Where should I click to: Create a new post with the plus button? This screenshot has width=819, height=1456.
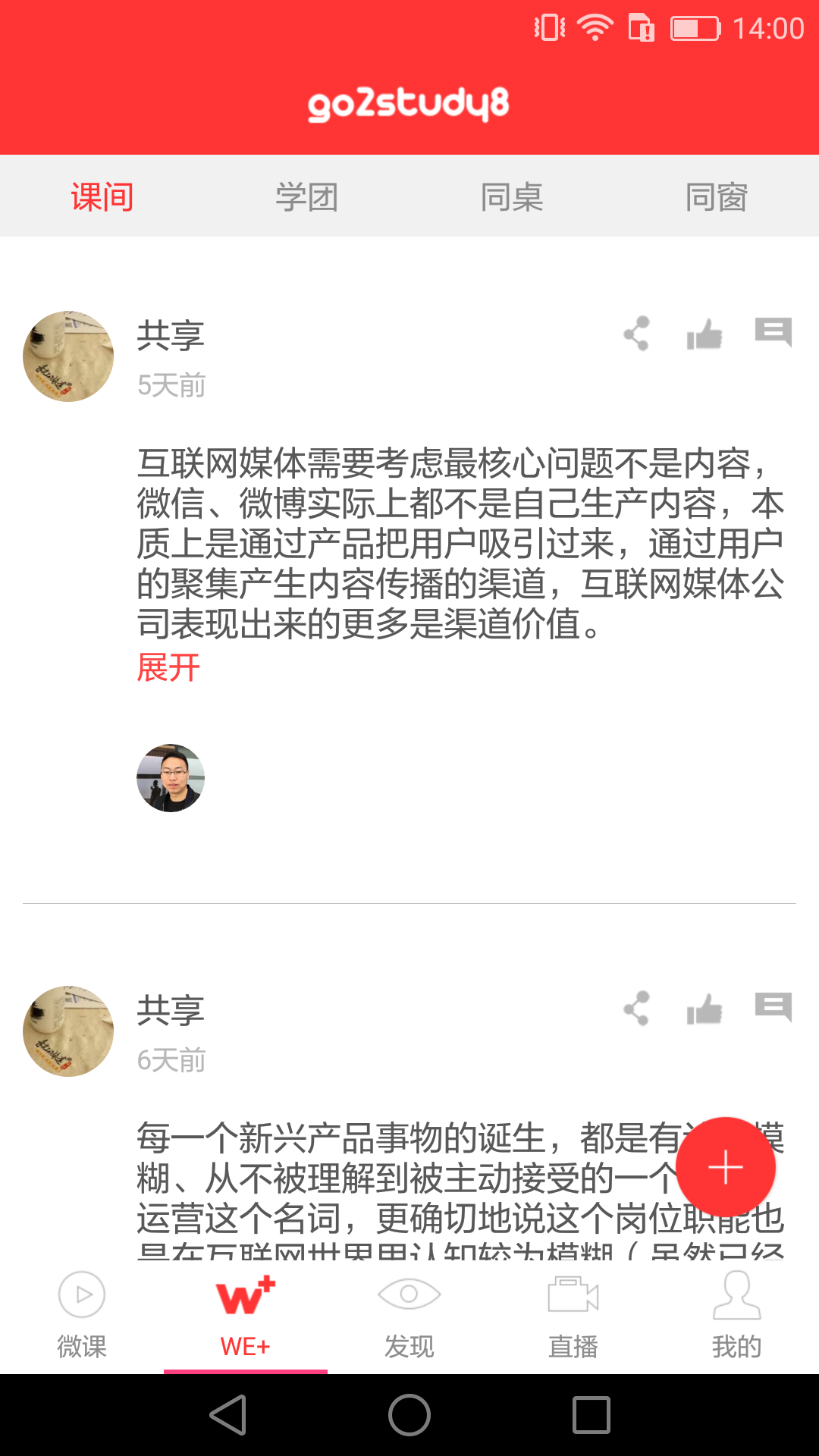click(x=726, y=1167)
